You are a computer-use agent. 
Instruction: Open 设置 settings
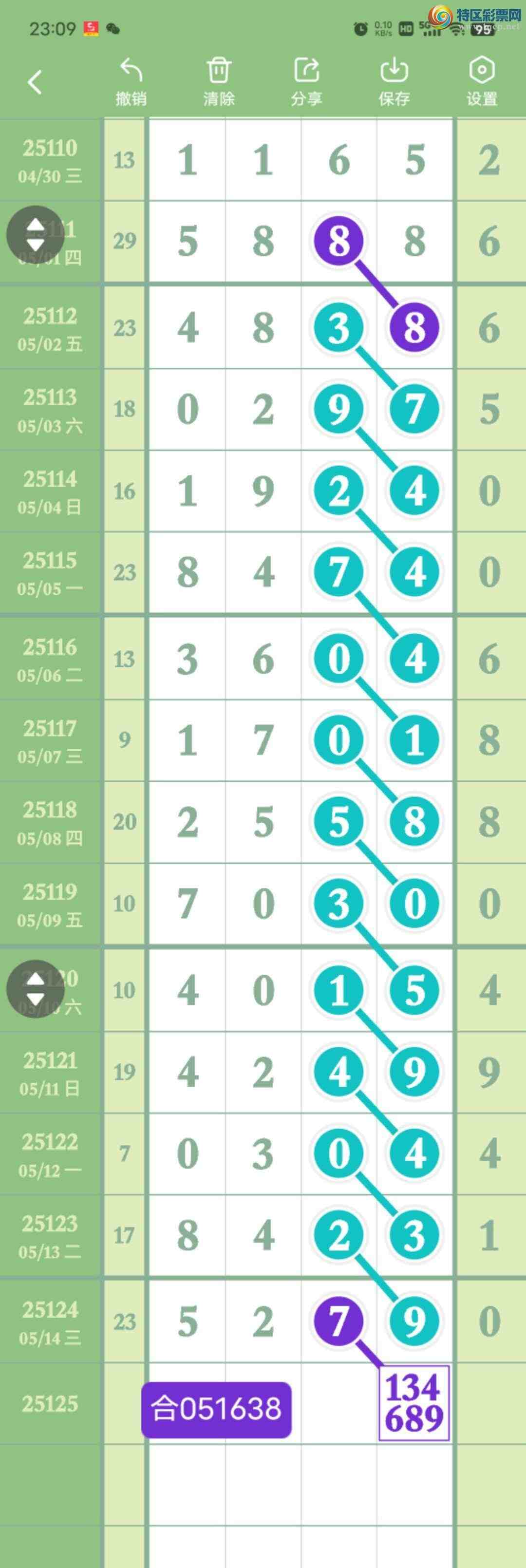click(x=482, y=82)
